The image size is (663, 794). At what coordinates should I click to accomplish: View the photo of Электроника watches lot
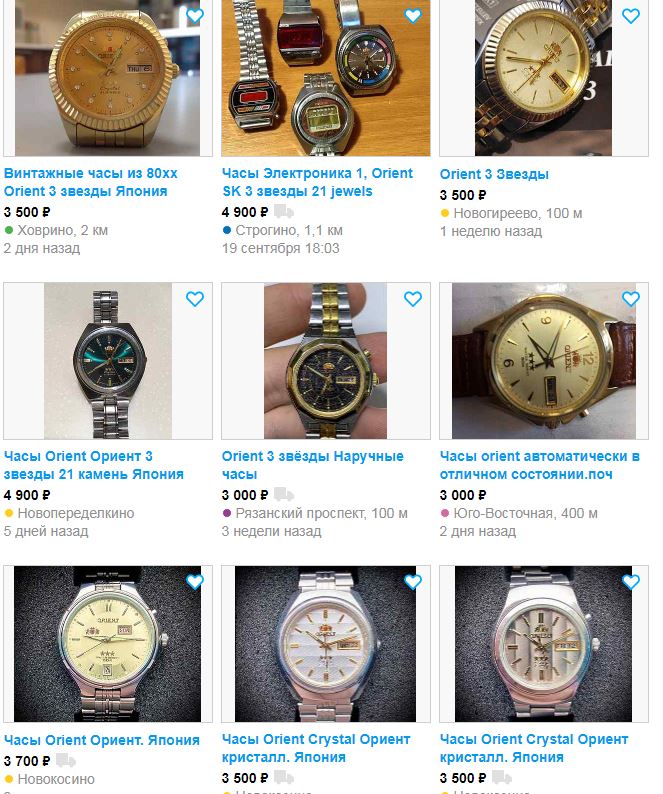pos(326,78)
